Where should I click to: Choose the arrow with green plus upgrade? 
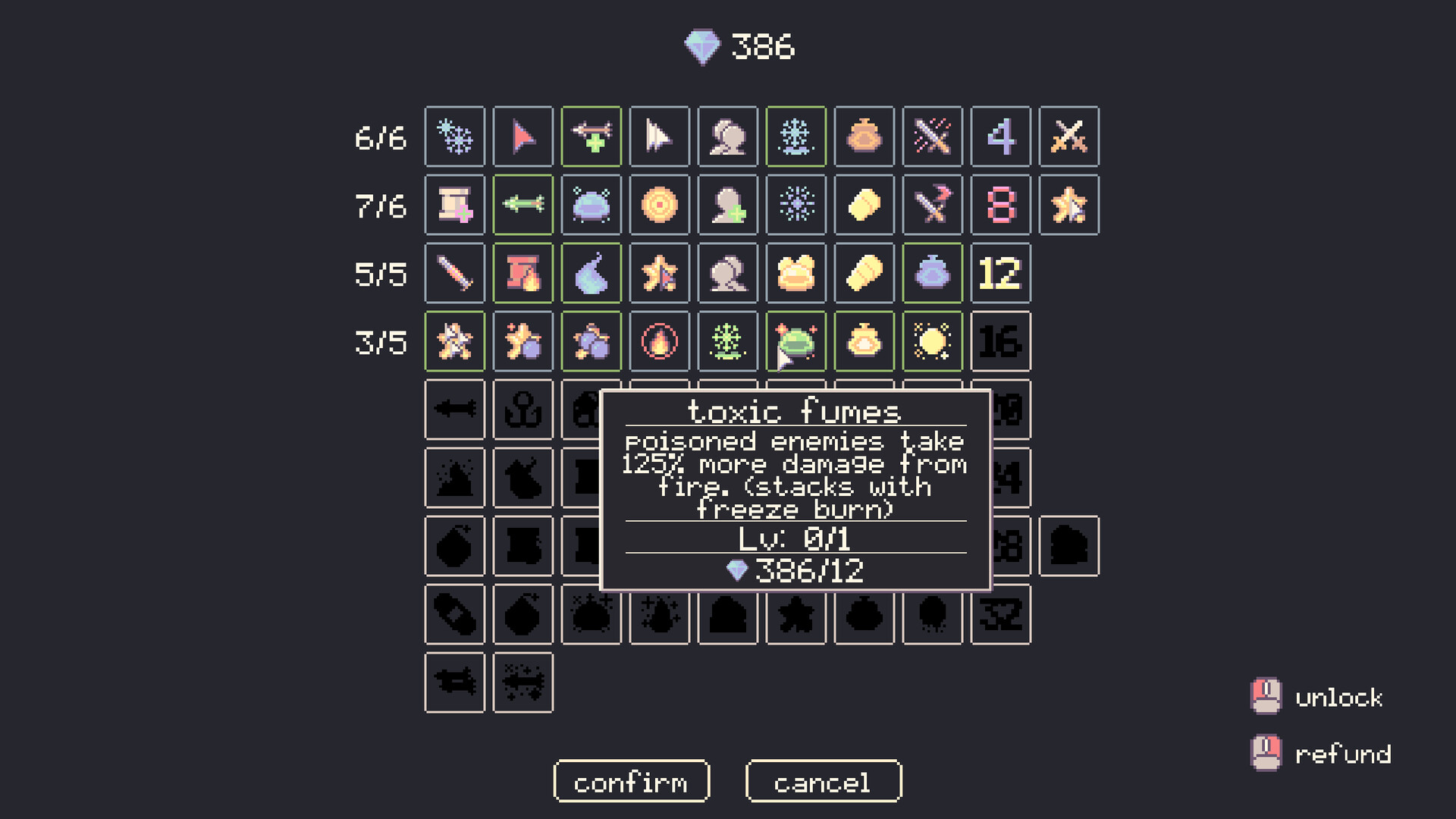(x=591, y=136)
